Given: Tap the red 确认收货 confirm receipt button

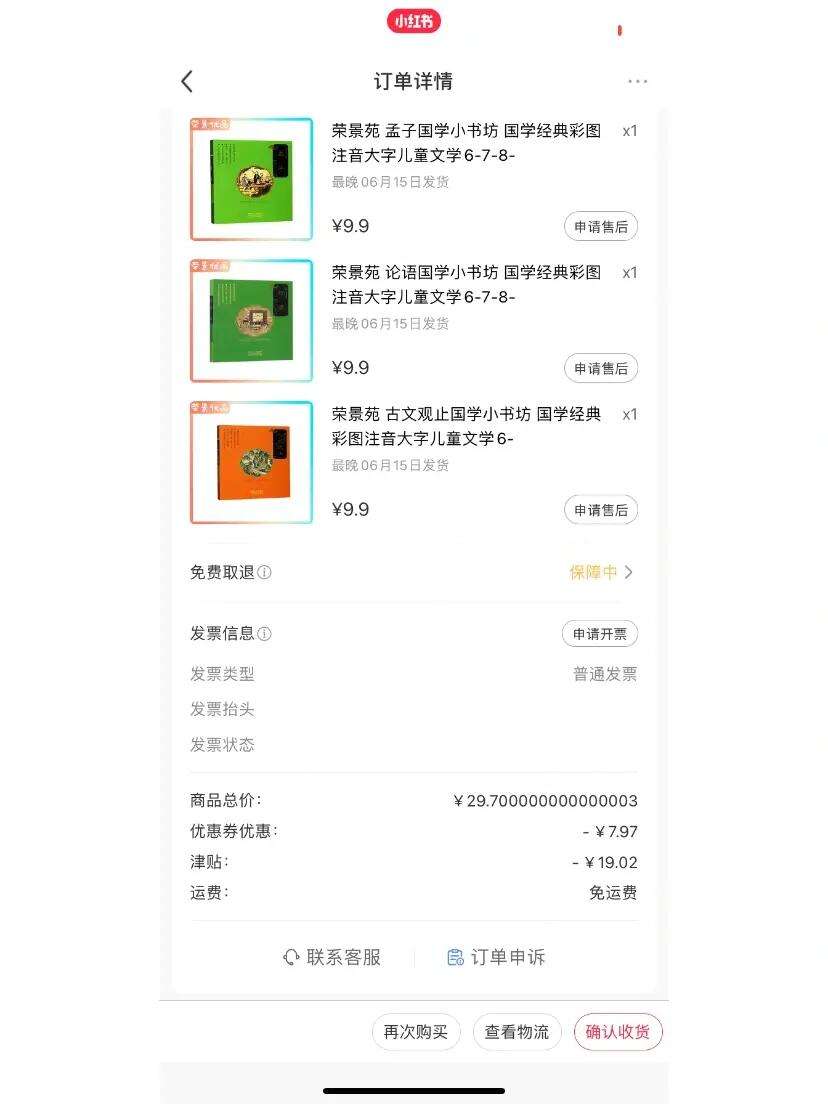Looking at the screenshot, I should click(618, 1032).
